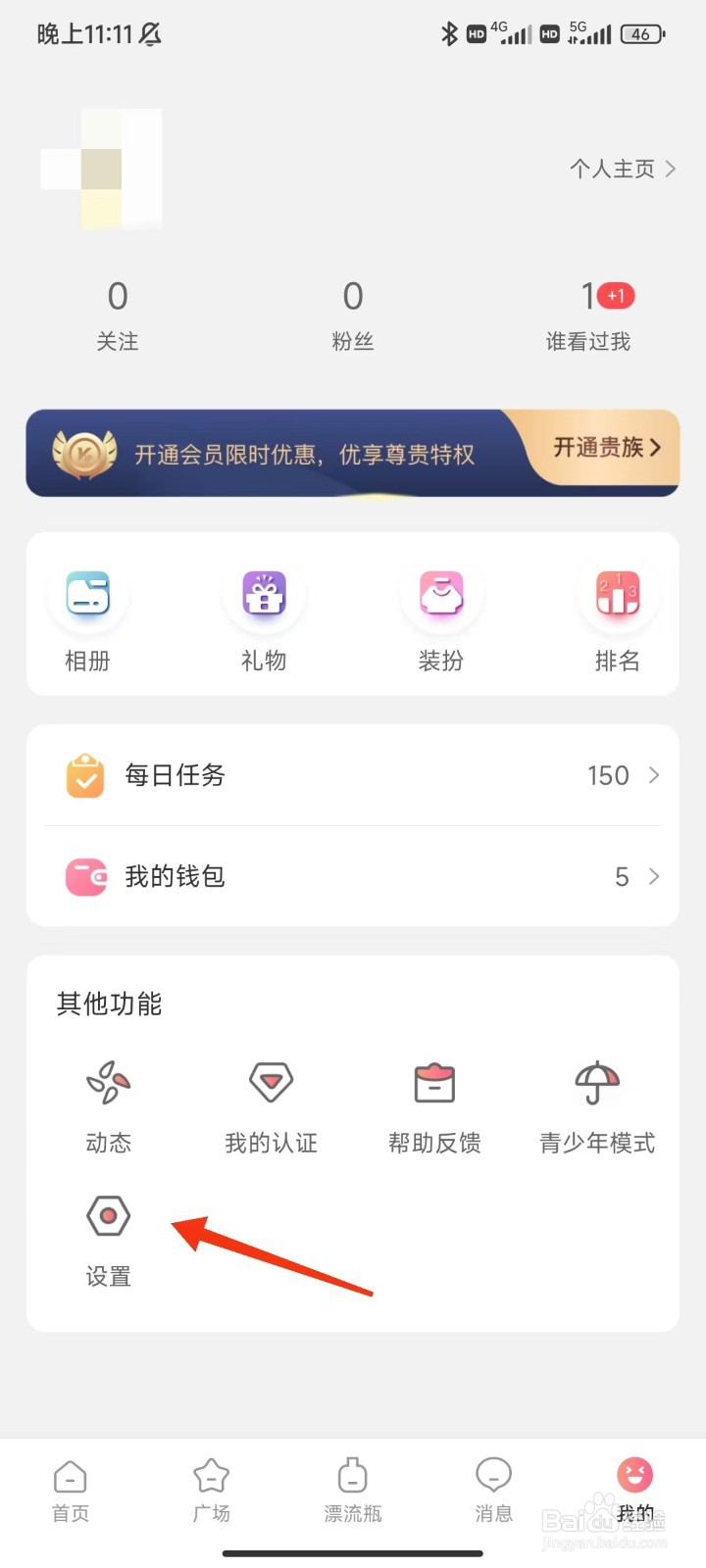The height and width of the screenshot is (1568, 706).
Task: Switch to the 漂流瓶 tab
Action: click(353, 1491)
